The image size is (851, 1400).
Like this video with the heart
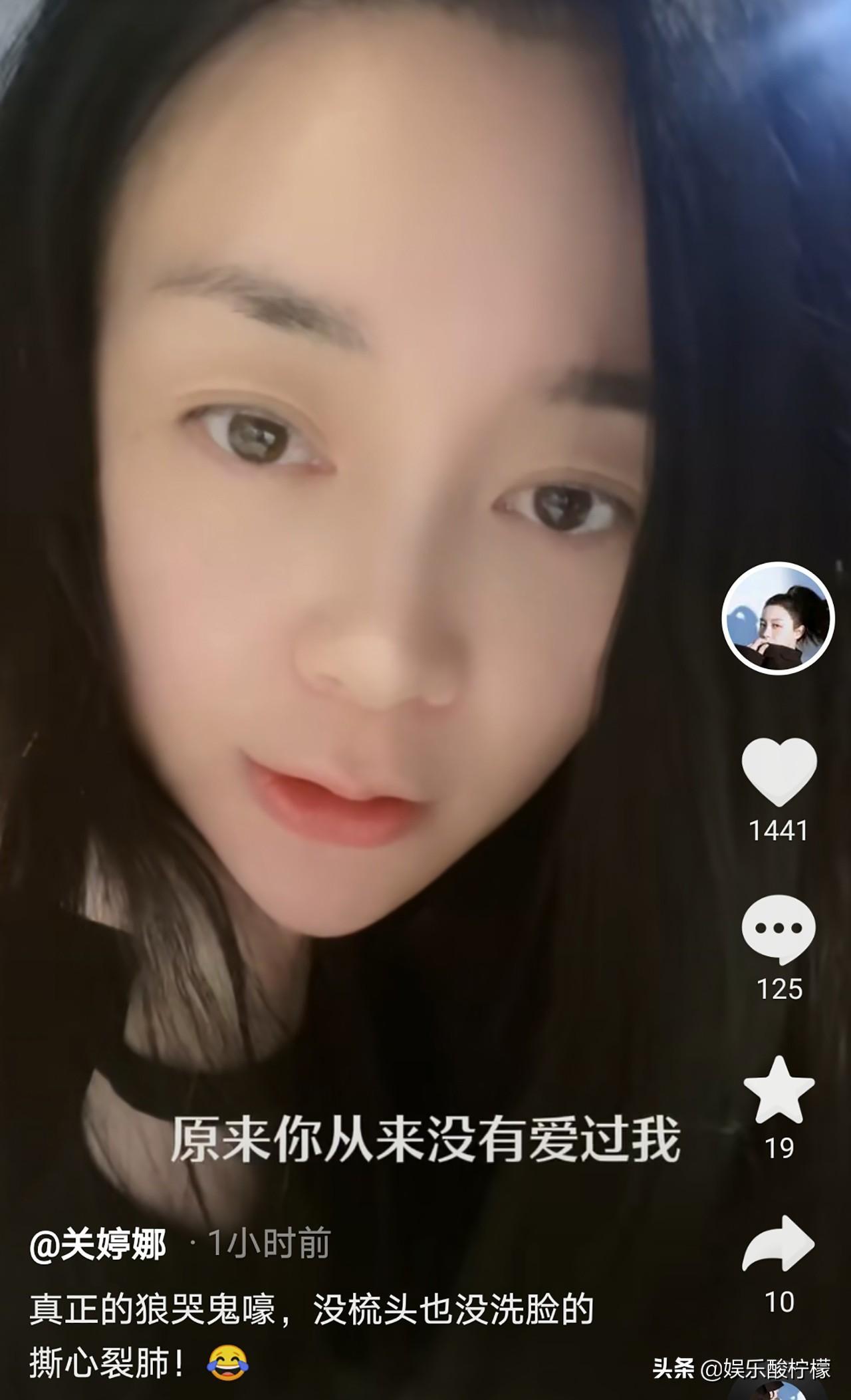click(779, 771)
